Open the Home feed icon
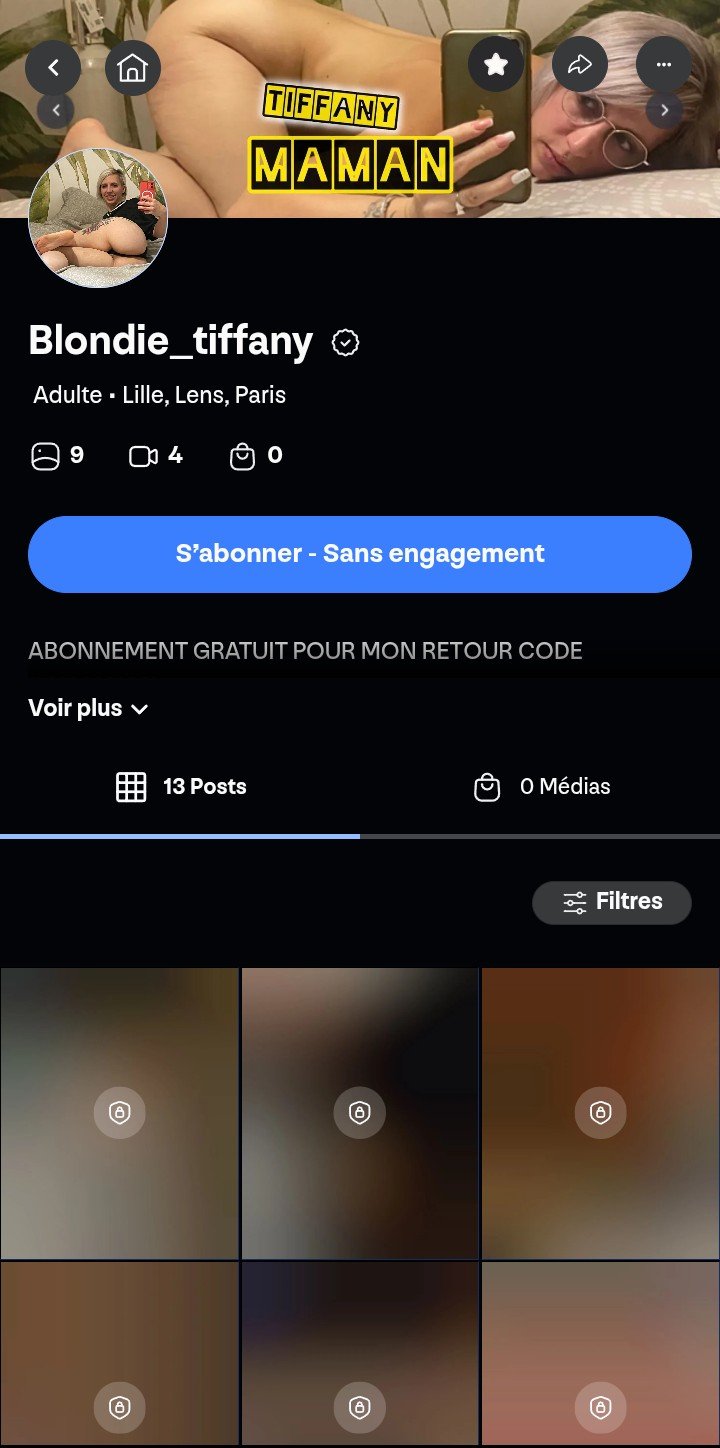This screenshot has width=720, height=1448. tap(133, 67)
